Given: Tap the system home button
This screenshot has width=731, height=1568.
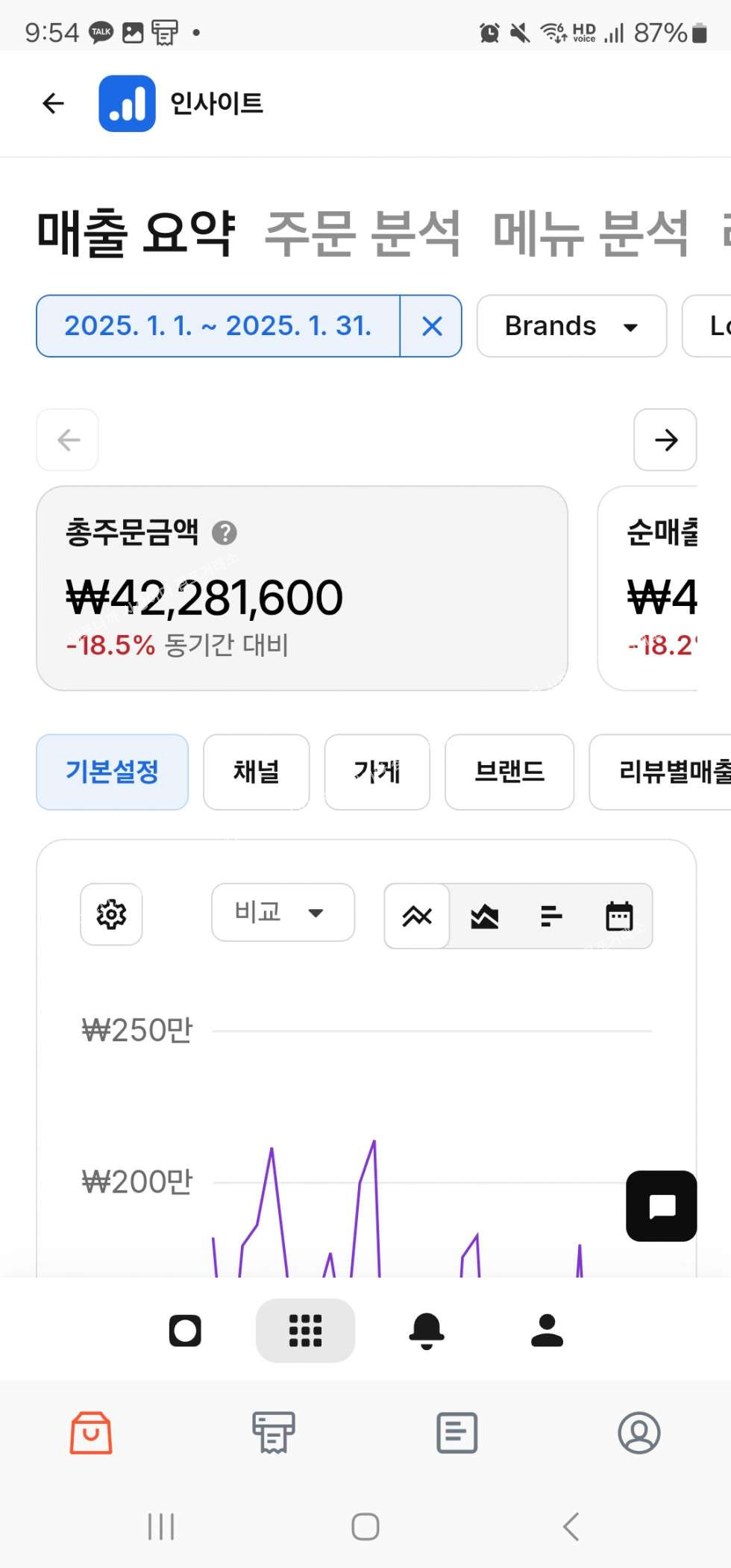Looking at the screenshot, I should [x=365, y=1527].
